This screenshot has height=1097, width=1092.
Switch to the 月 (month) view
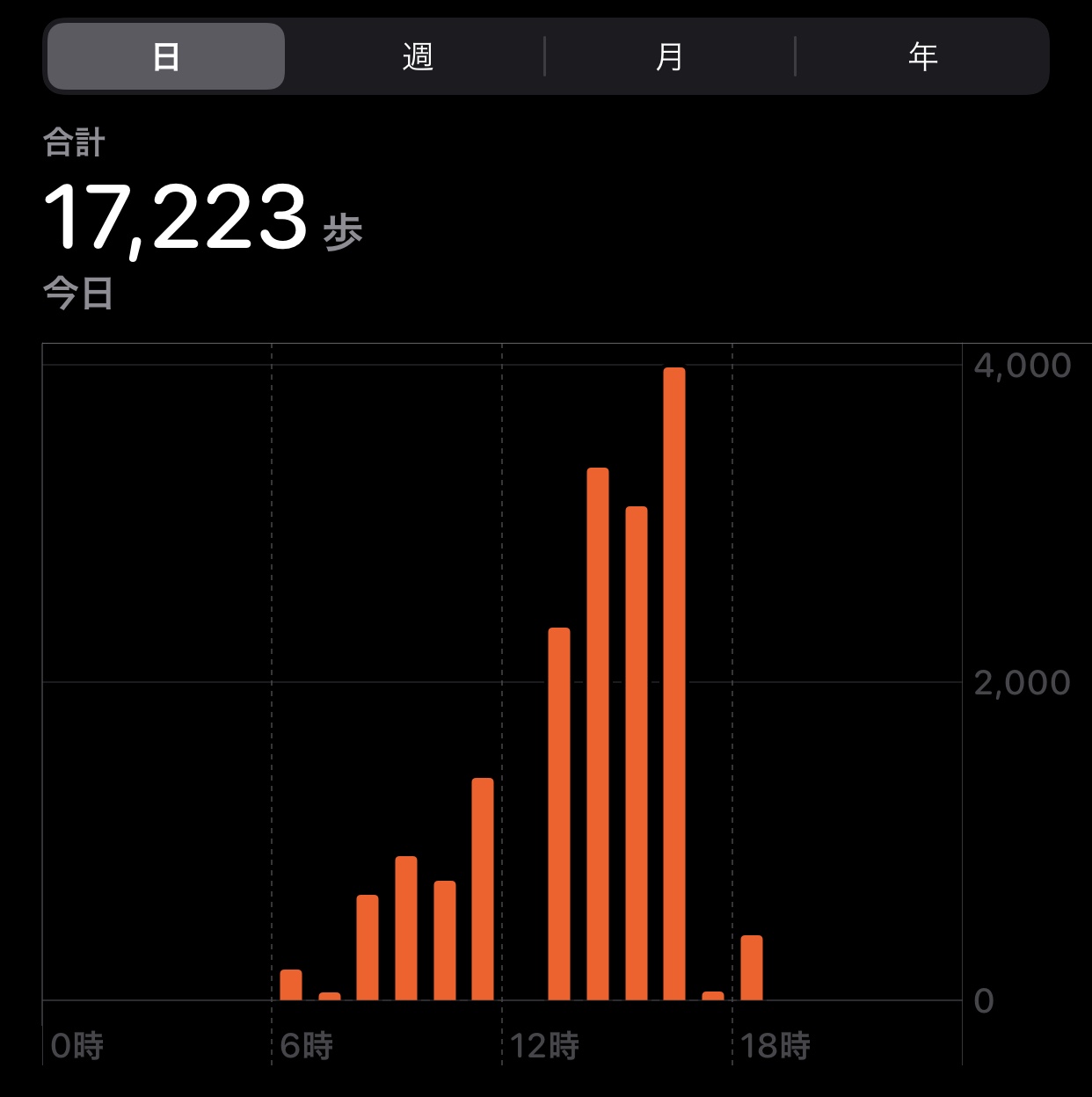pos(670,57)
